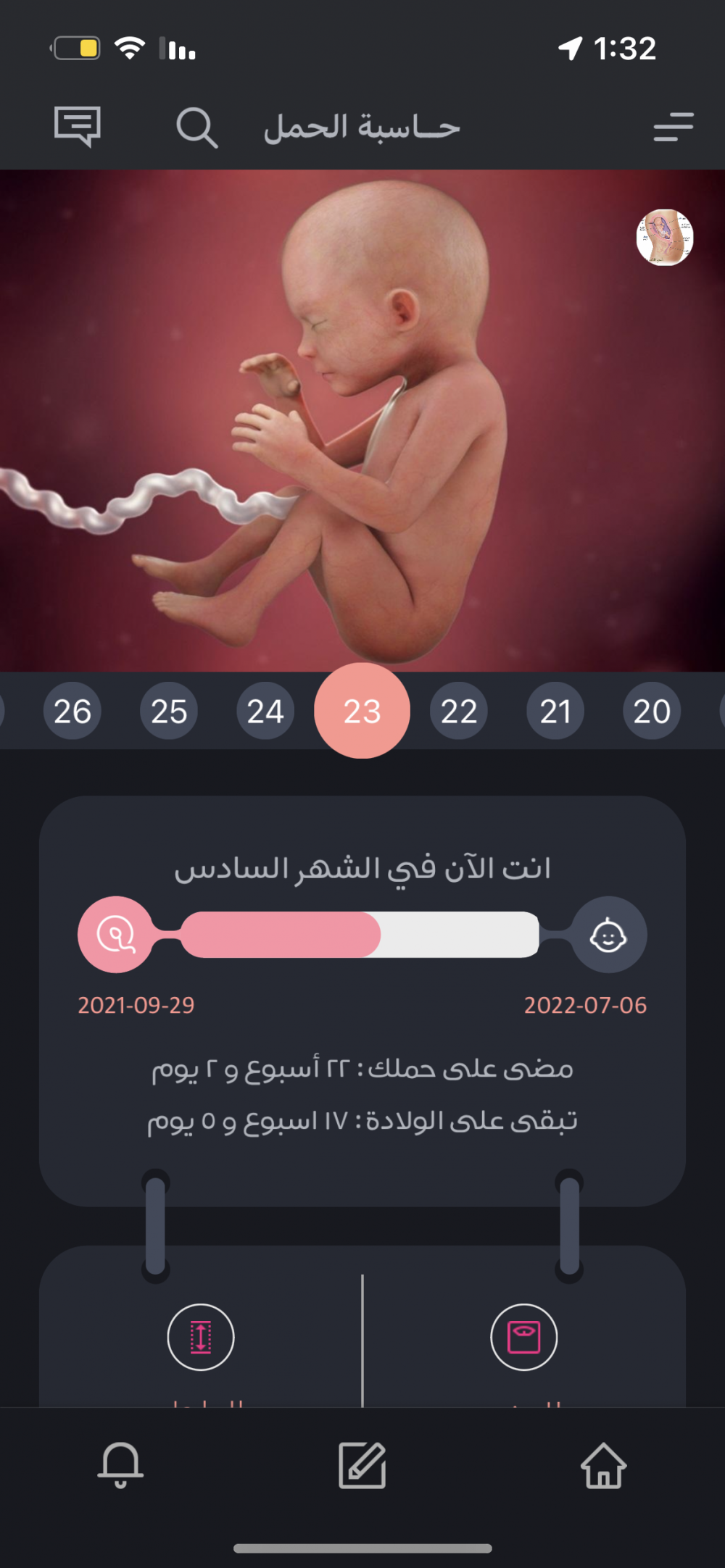
Task: Open the hamburger menu
Action: click(x=673, y=127)
